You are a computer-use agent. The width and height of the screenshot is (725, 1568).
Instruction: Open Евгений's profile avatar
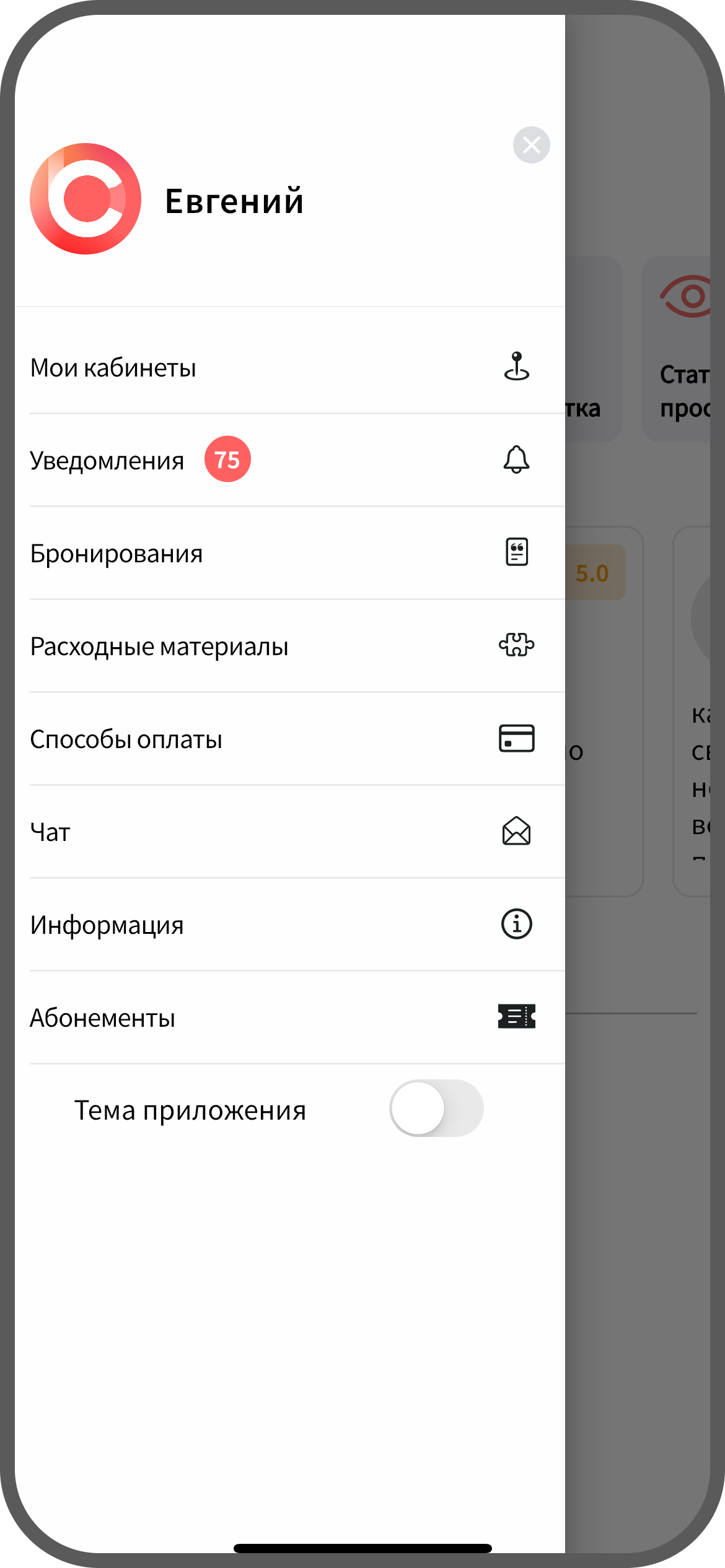point(86,199)
